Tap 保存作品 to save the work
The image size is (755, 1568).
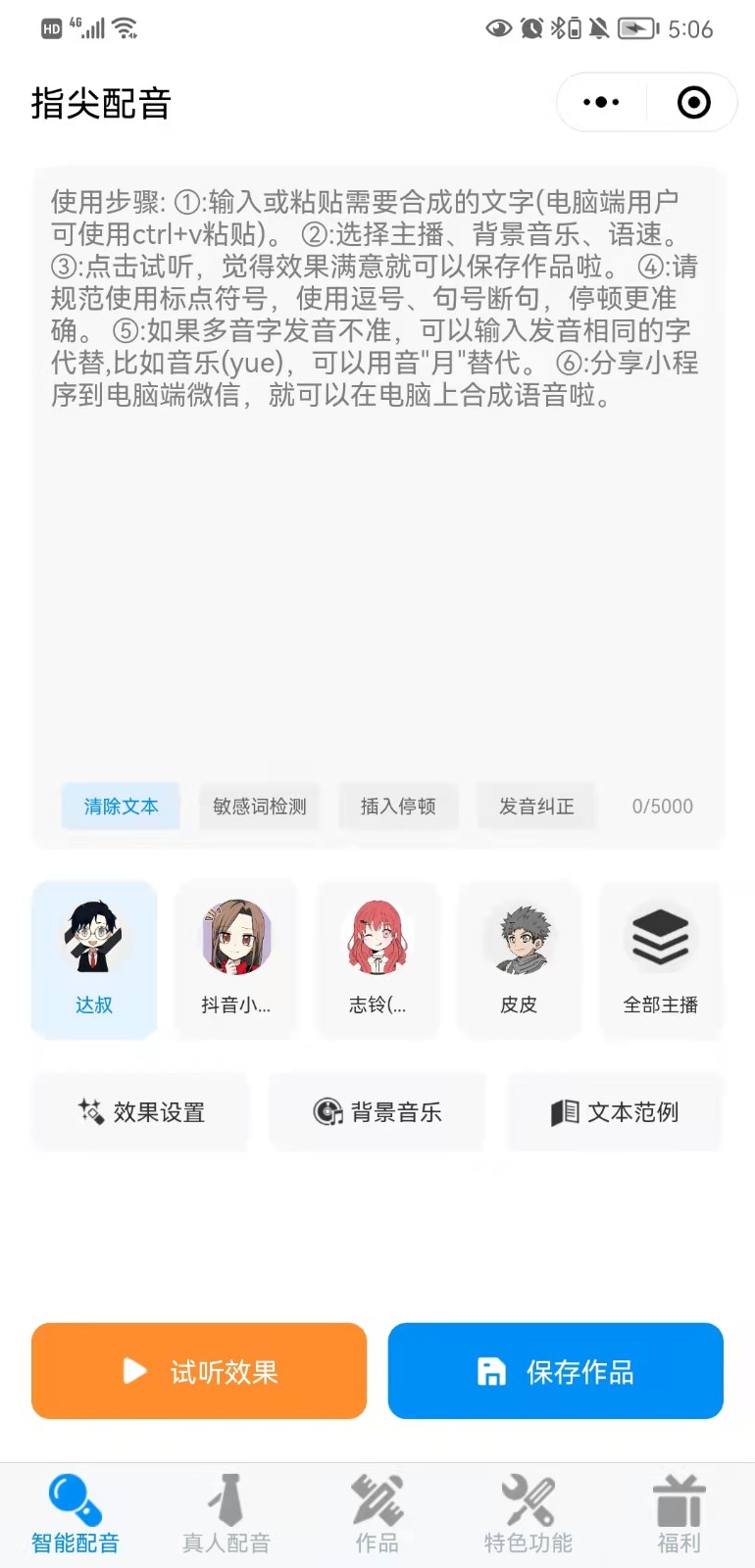[x=555, y=1372]
